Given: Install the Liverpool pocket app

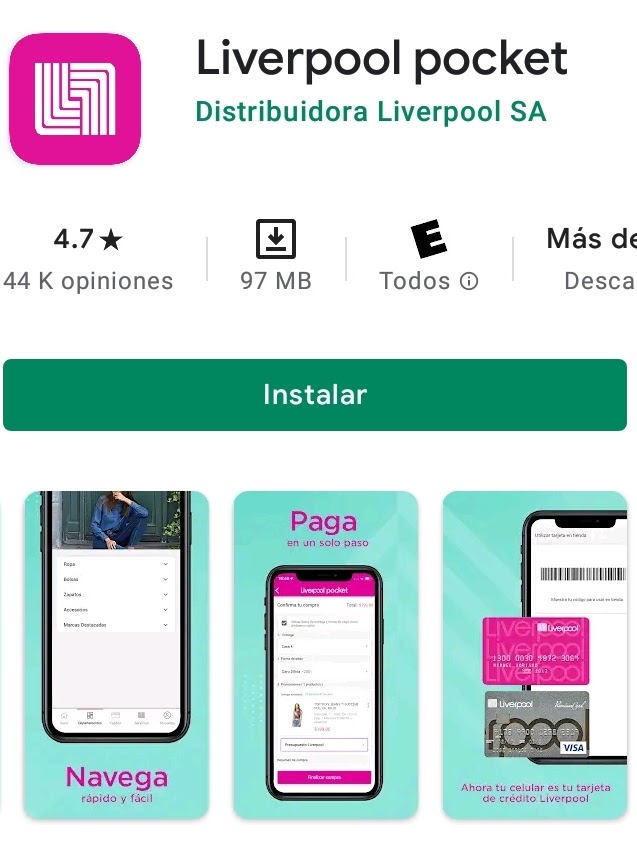Looking at the screenshot, I should (x=315, y=395).
